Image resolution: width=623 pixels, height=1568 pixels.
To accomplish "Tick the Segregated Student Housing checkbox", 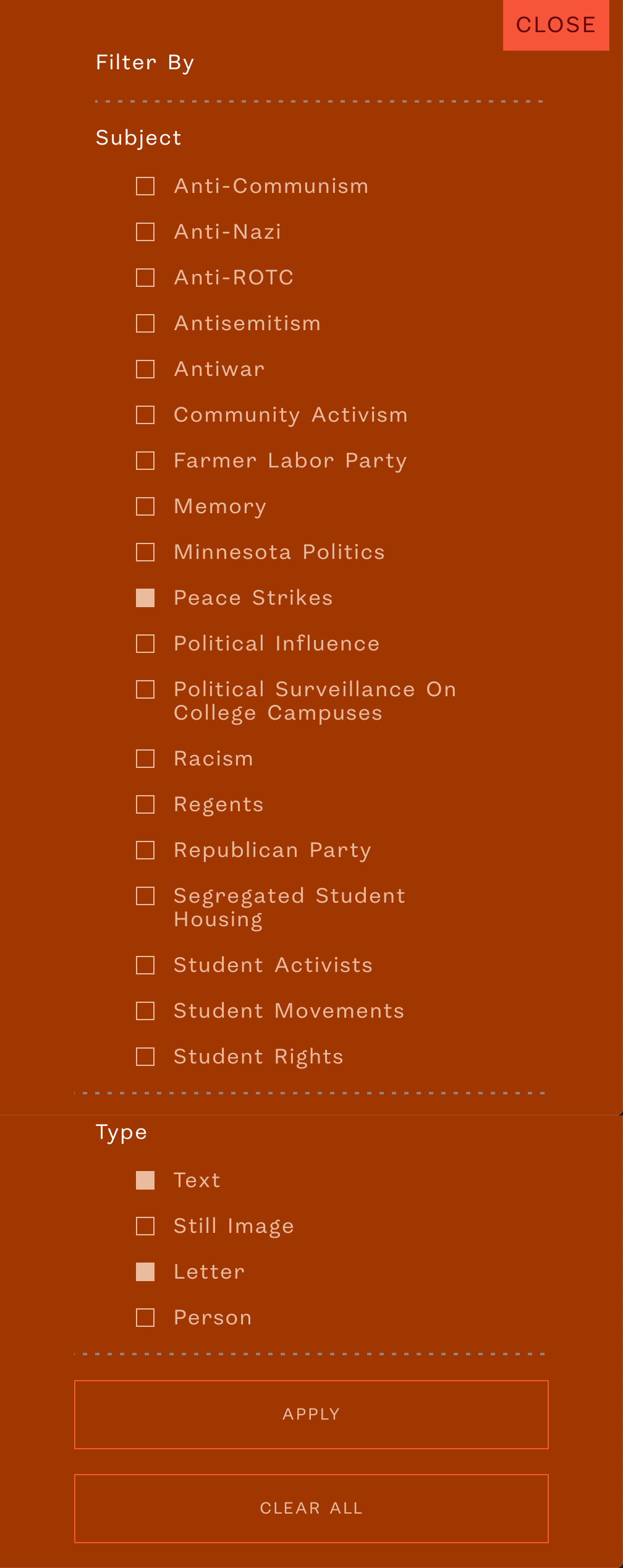I will [x=145, y=896].
